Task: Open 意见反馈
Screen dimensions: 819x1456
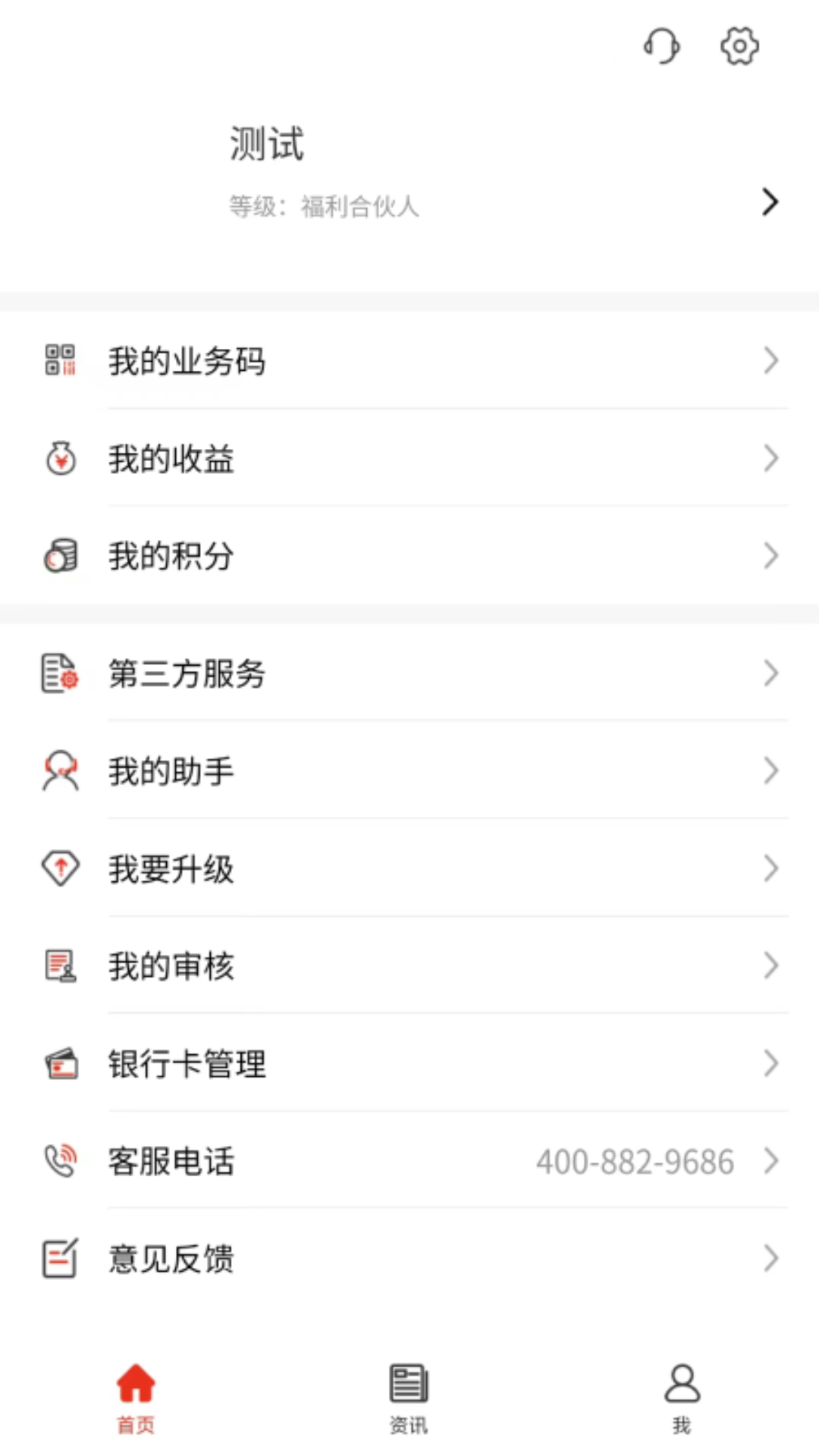Action: 409,1259
